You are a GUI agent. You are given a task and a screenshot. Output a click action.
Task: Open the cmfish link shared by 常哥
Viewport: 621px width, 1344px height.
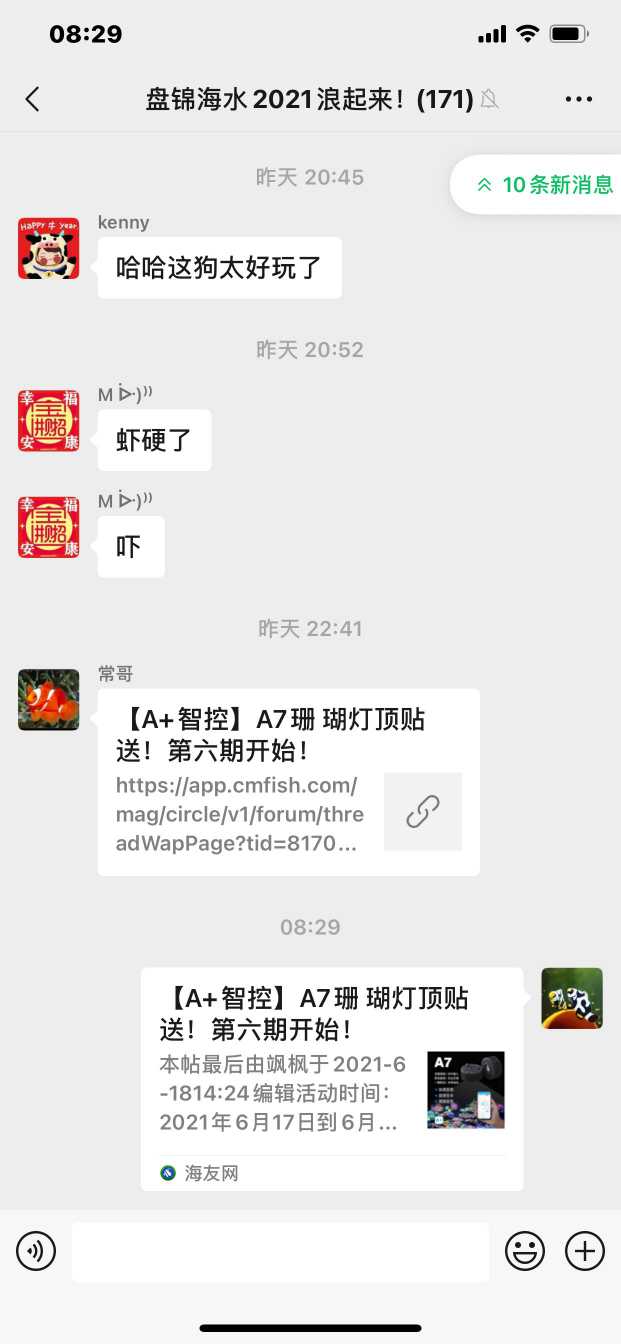click(288, 782)
